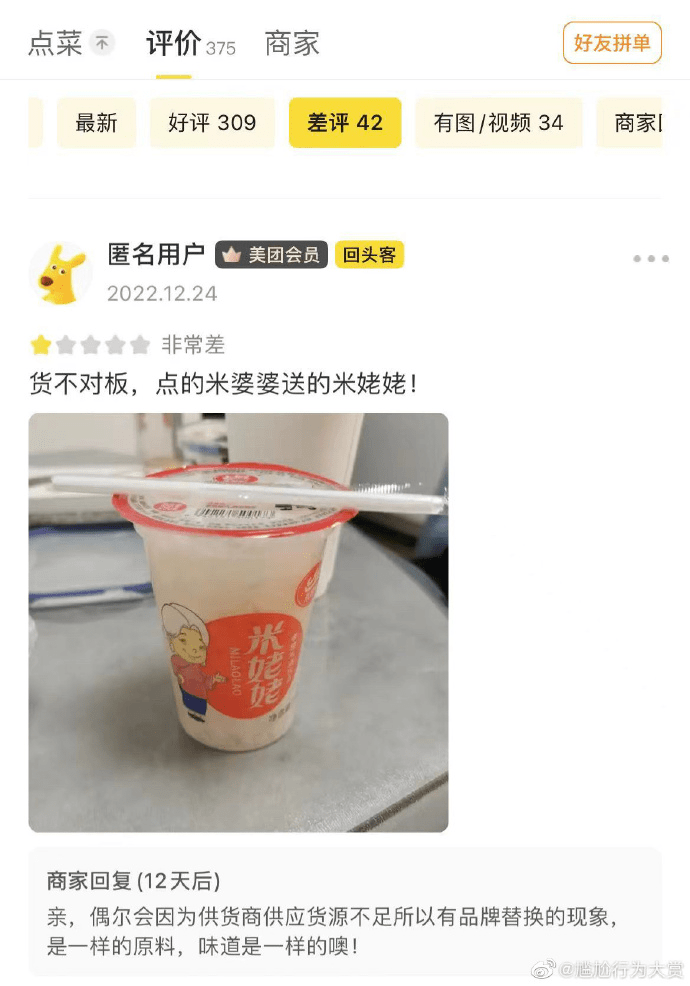
Task: Open the 商家 tab
Action: 292,43
